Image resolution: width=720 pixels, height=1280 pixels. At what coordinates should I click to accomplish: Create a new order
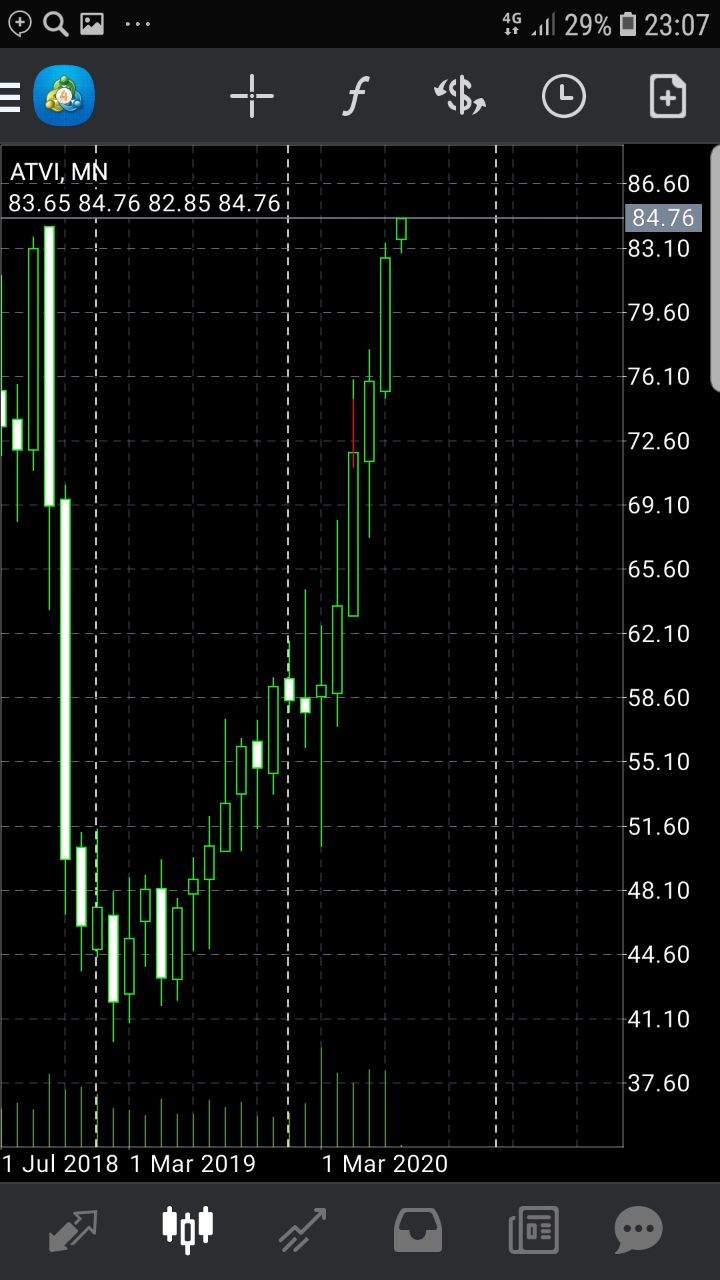668,97
